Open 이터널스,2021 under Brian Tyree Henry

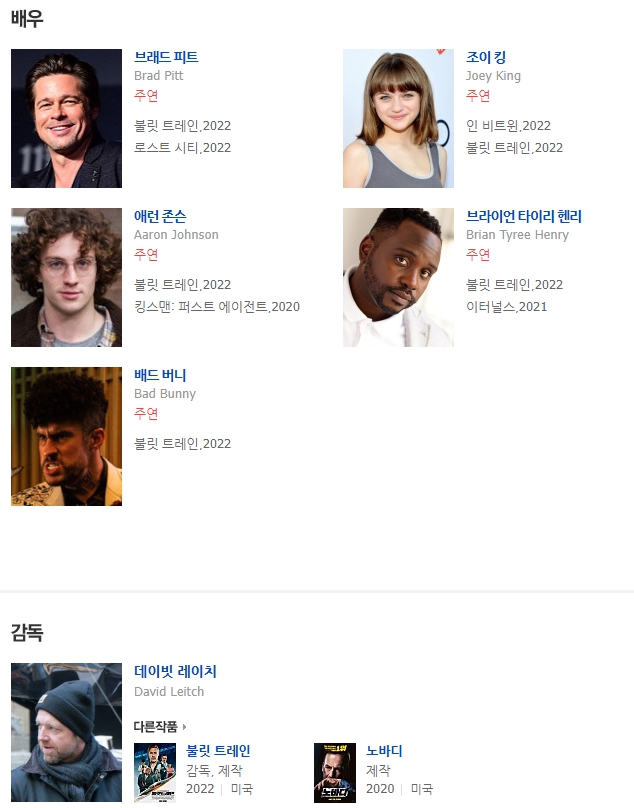[x=506, y=307]
